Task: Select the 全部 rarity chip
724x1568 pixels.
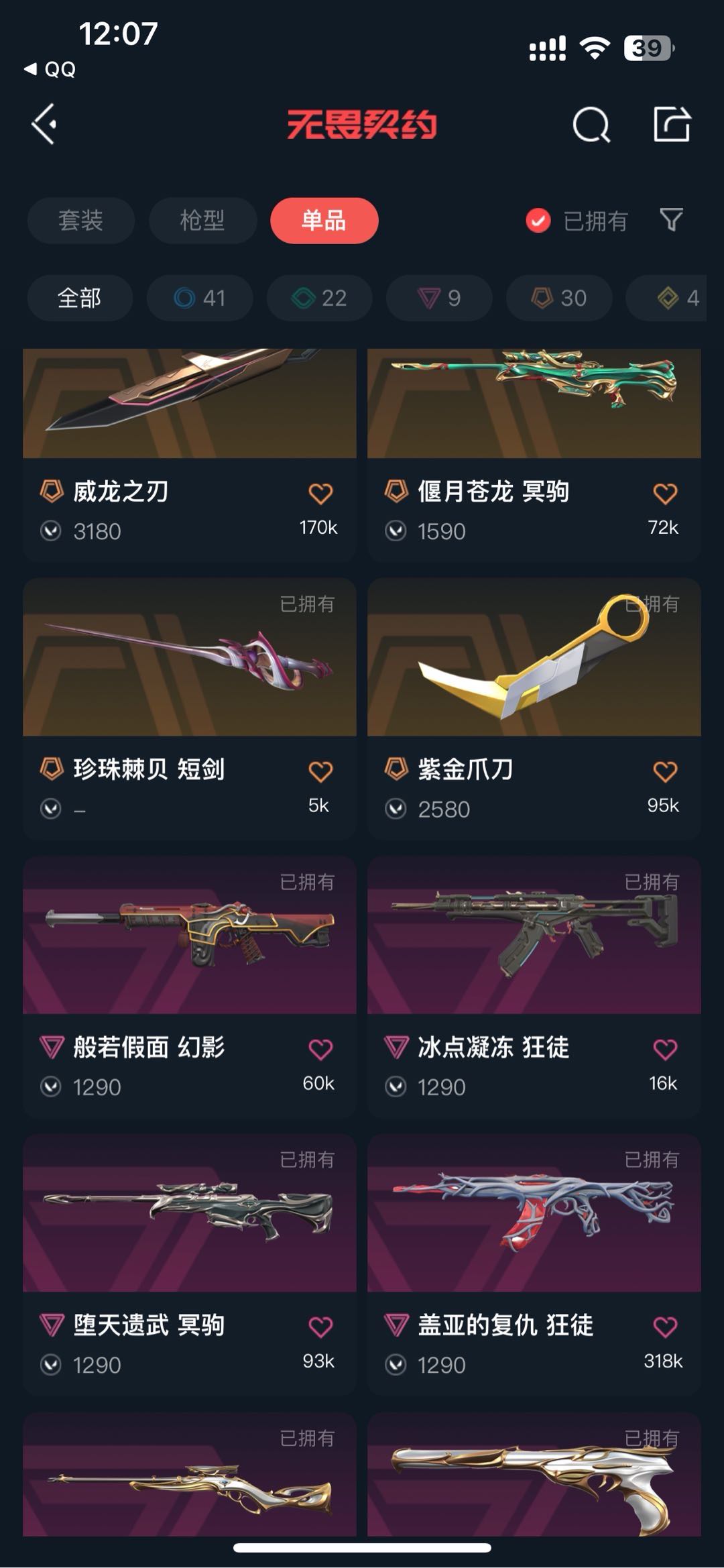Action: pos(80,298)
